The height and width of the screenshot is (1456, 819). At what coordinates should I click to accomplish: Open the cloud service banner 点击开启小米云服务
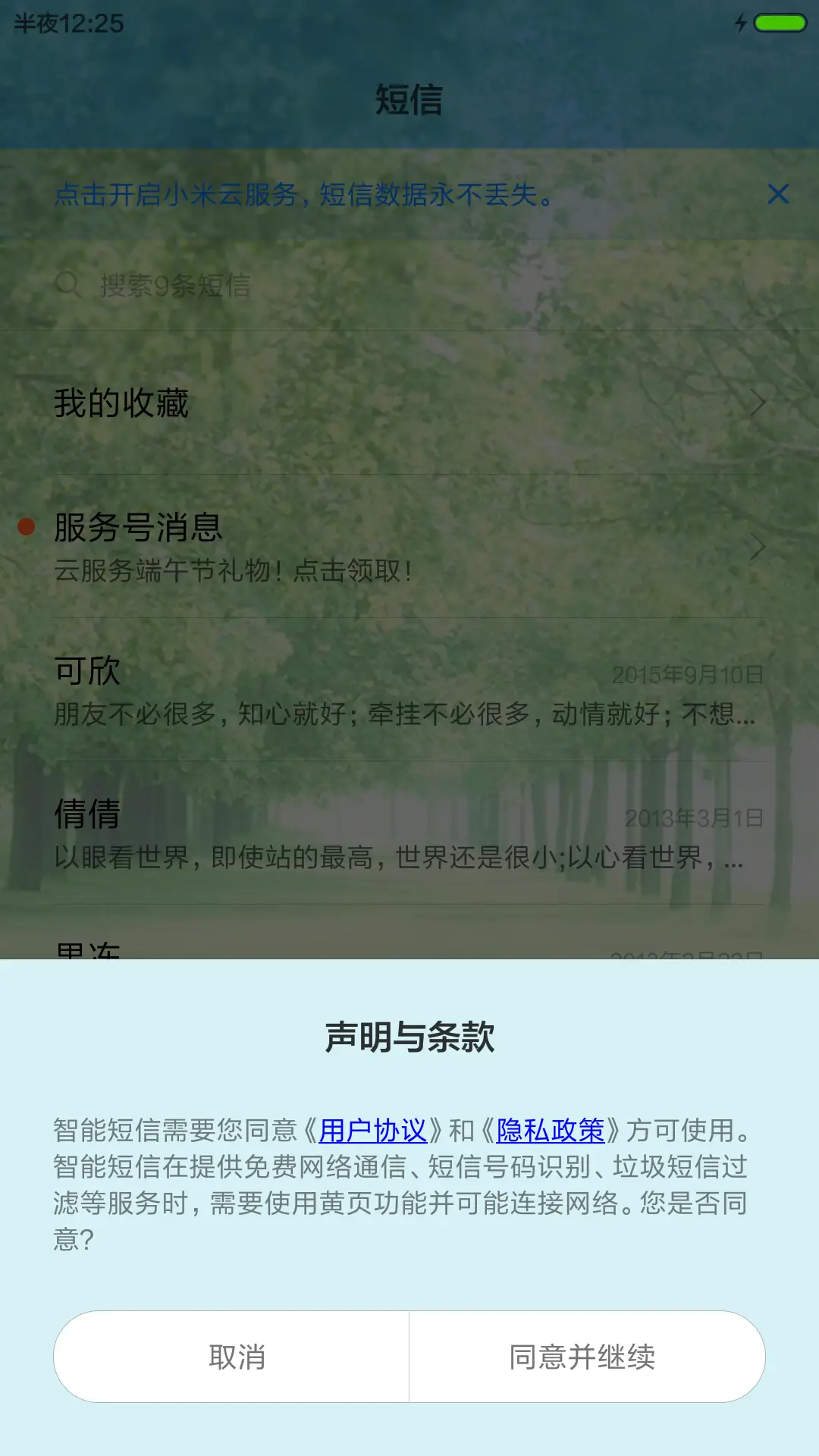(x=303, y=195)
